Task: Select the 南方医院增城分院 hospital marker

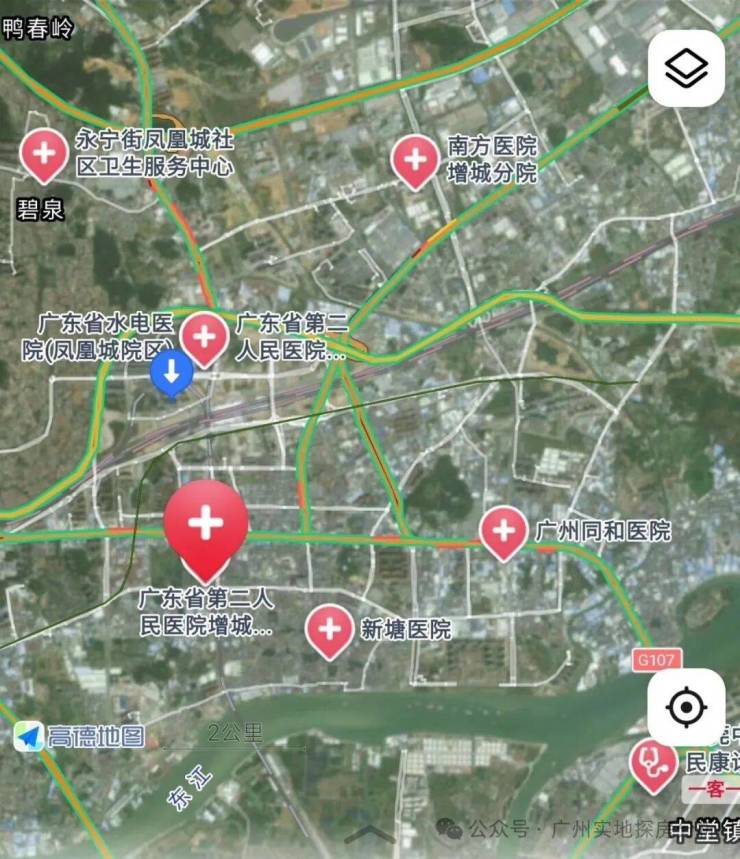Action: pyautogui.click(x=414, y=160)
